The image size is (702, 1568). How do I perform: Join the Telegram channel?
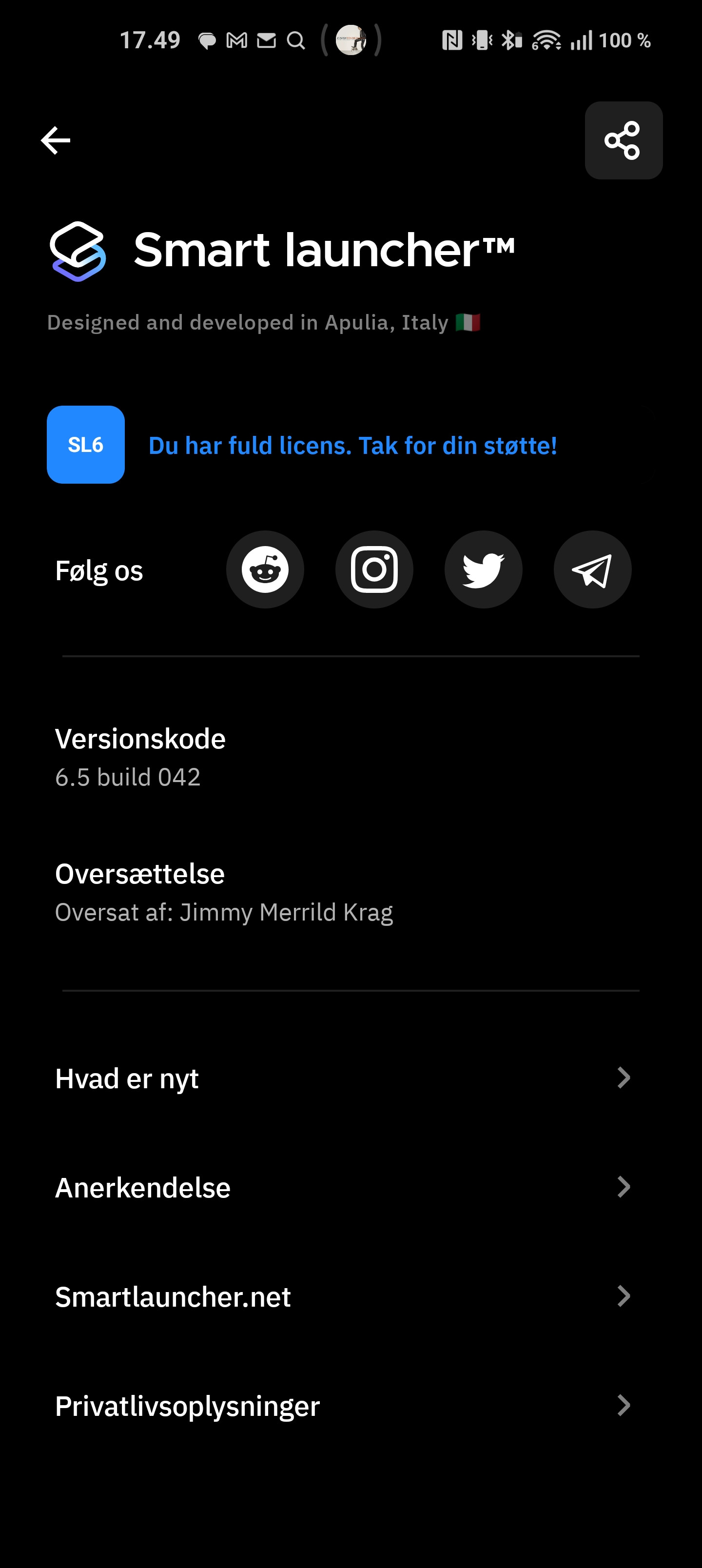tap(592, 570)
